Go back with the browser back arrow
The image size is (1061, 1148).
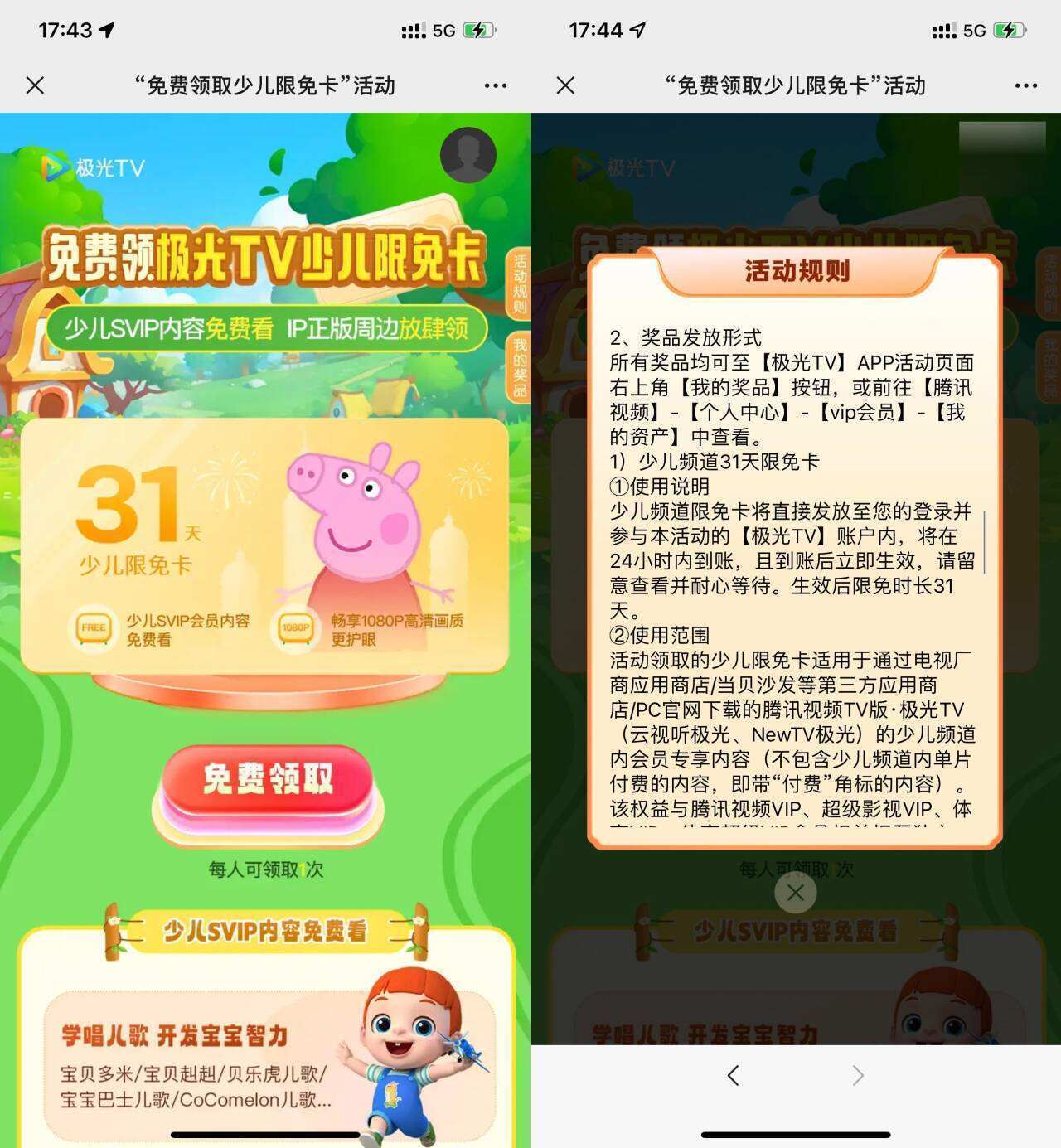(x=733, y=1076)
